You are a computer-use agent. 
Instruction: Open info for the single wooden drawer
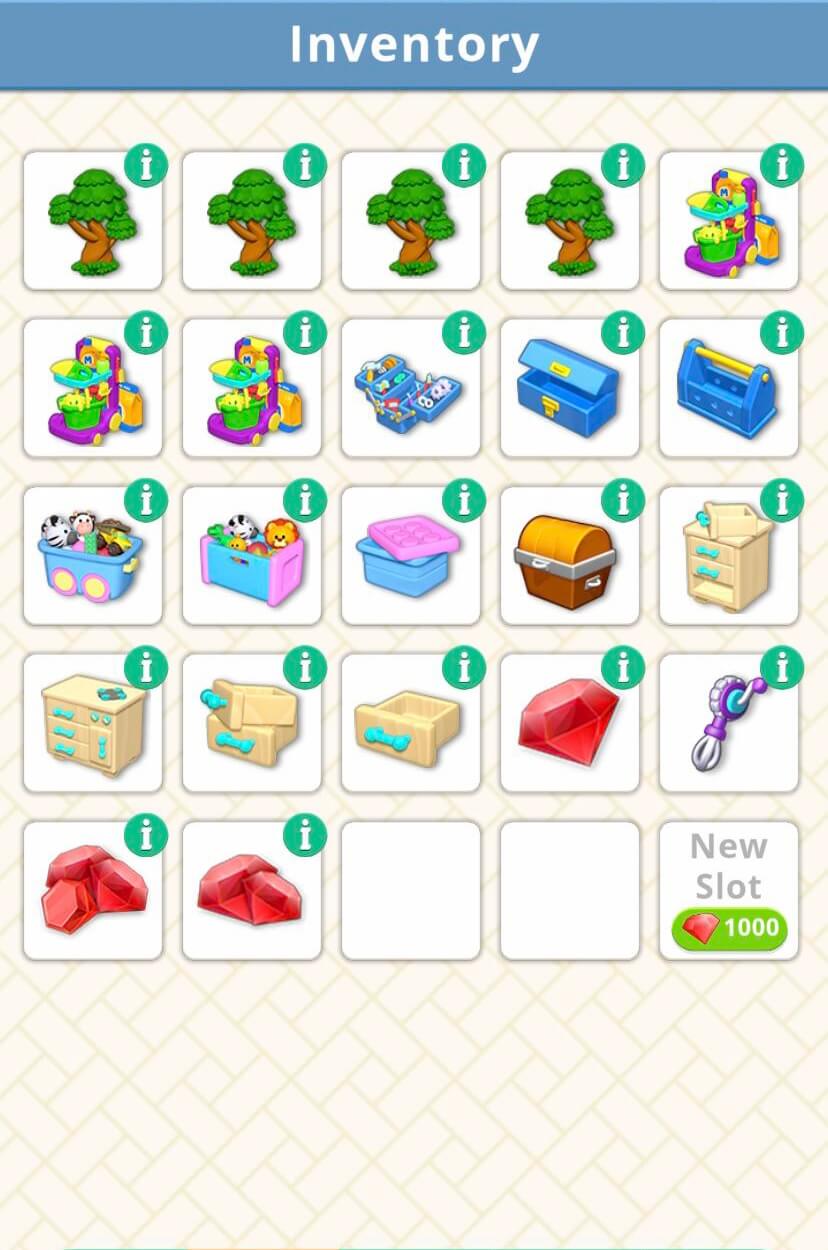pyautogui.click(x=464, y=667)
